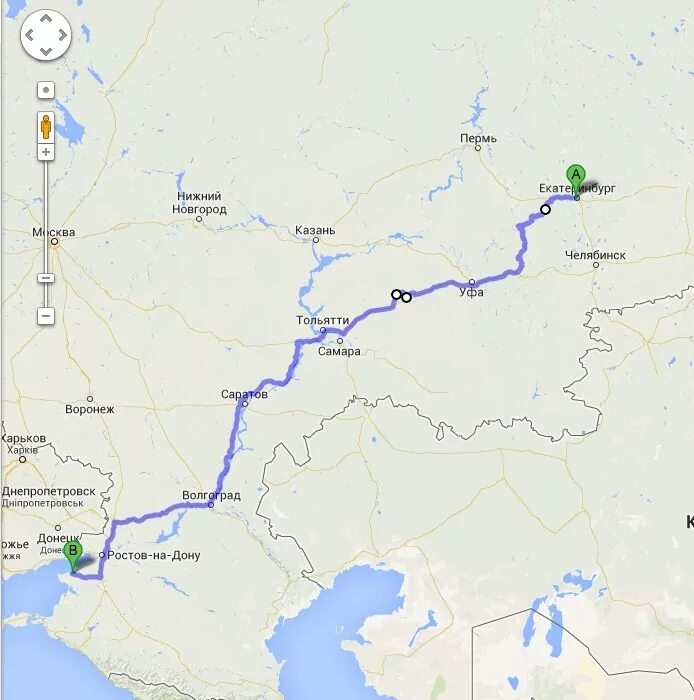Screen dimensions: 694x700
Task: Pan the map up with the arrow control
Action: (x=46, y=21)
